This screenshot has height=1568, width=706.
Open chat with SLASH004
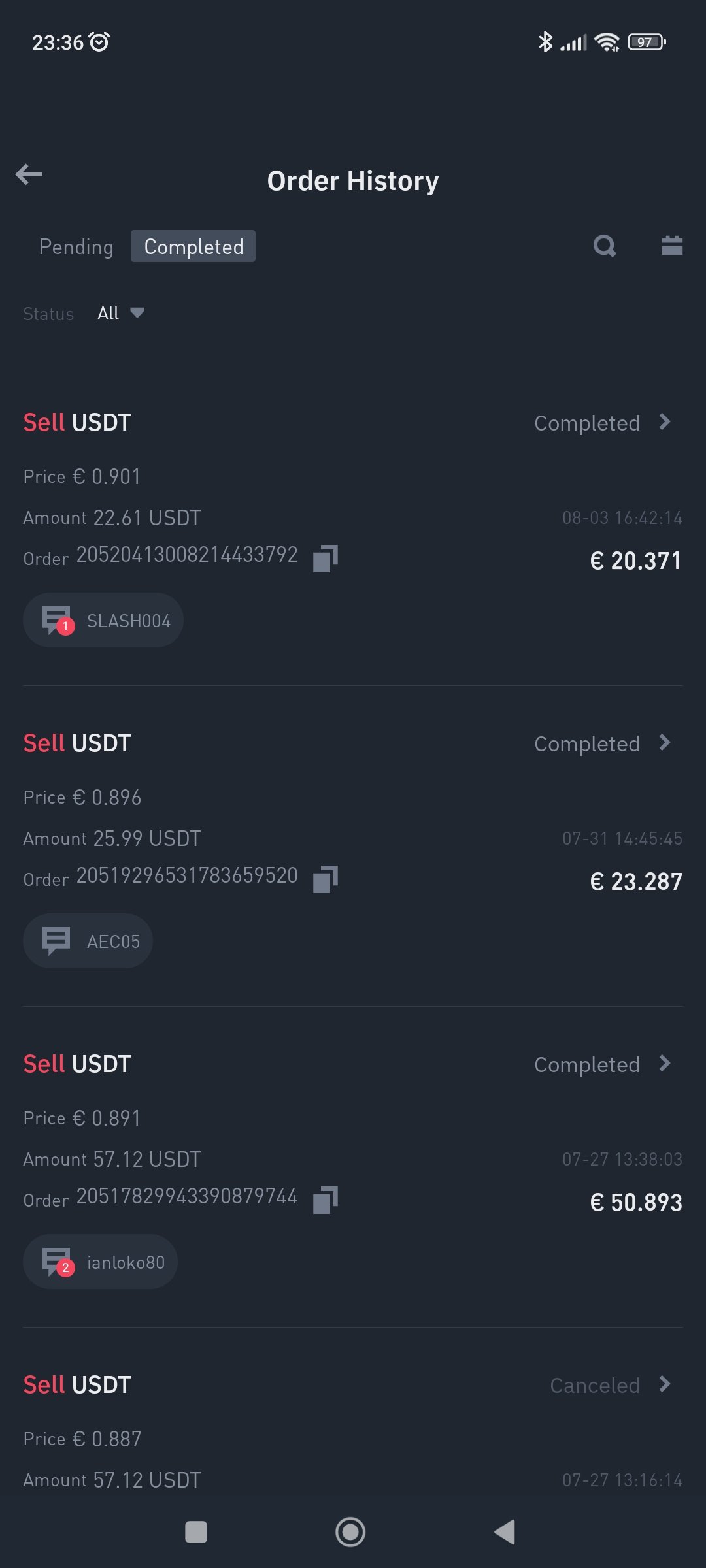pyautogui.click(x=103, y=620)
